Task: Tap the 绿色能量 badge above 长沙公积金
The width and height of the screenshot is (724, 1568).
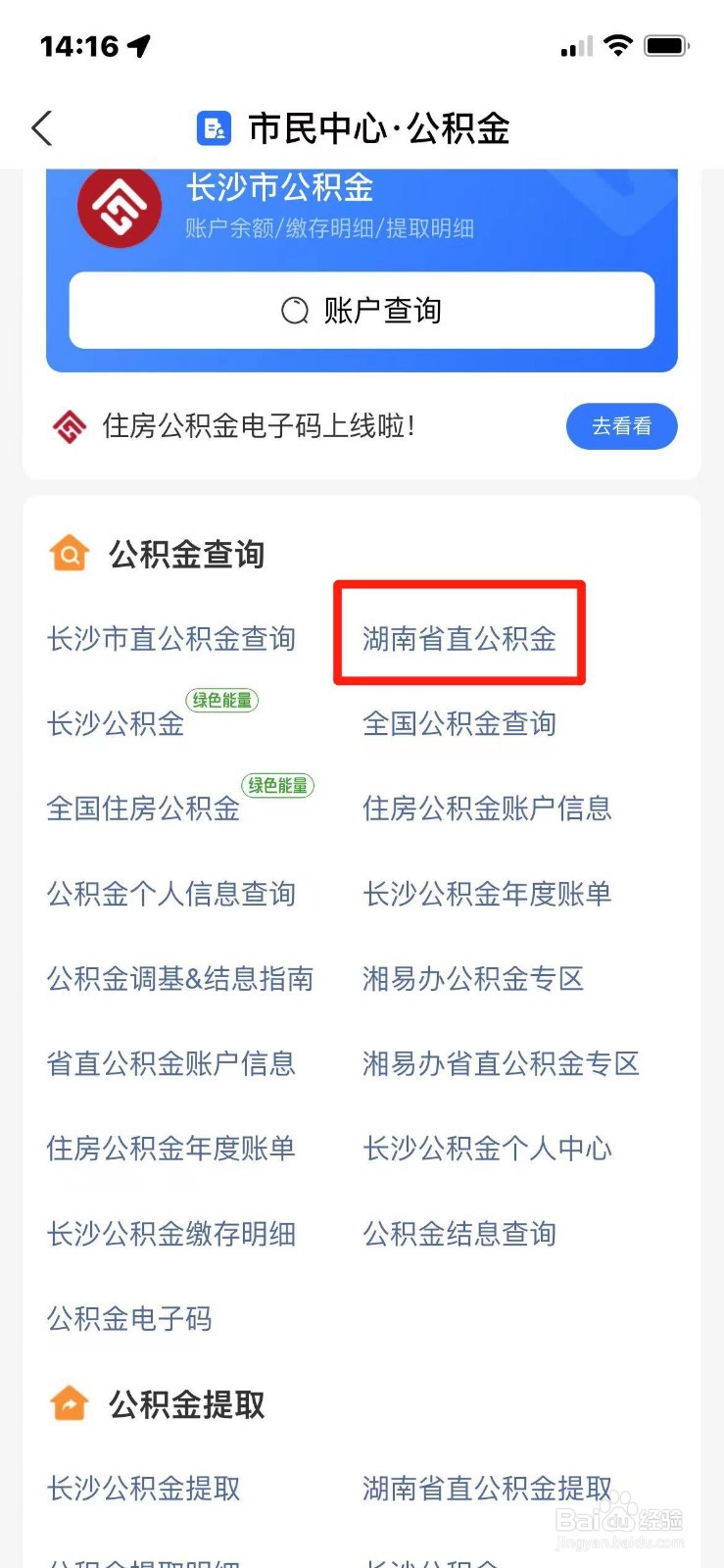Action: click(x=221, y=701)
